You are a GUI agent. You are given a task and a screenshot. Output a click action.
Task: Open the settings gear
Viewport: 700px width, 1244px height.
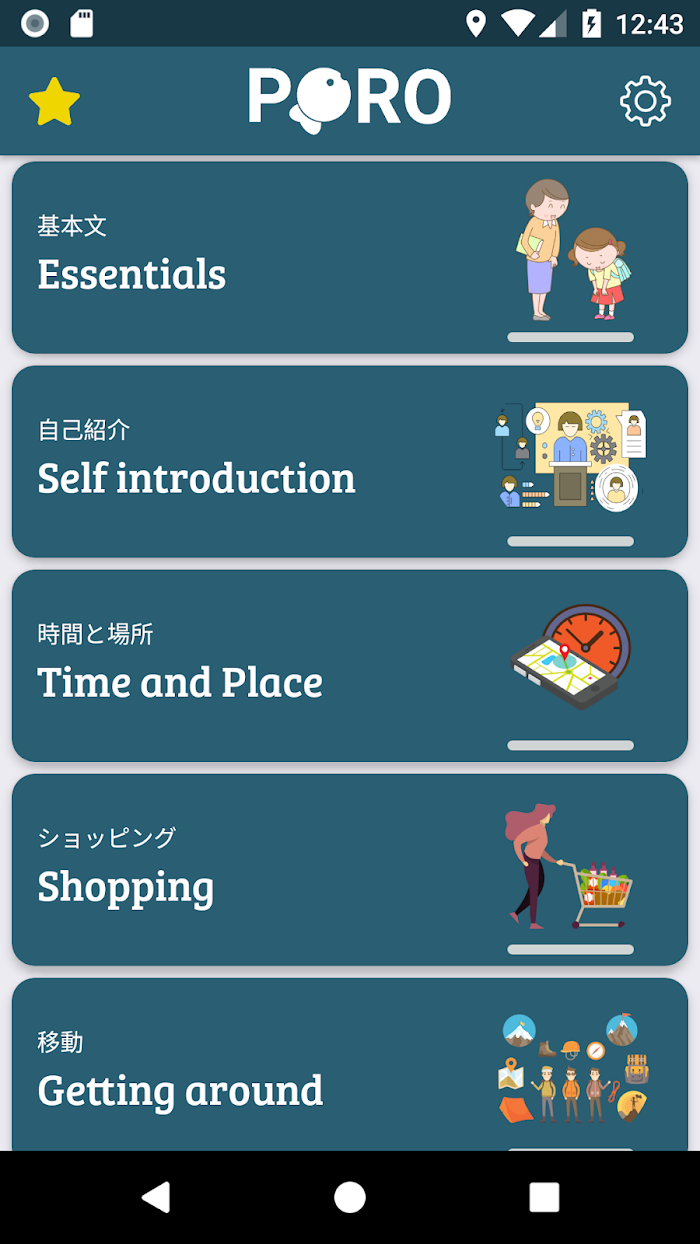(x=645, y=101)
